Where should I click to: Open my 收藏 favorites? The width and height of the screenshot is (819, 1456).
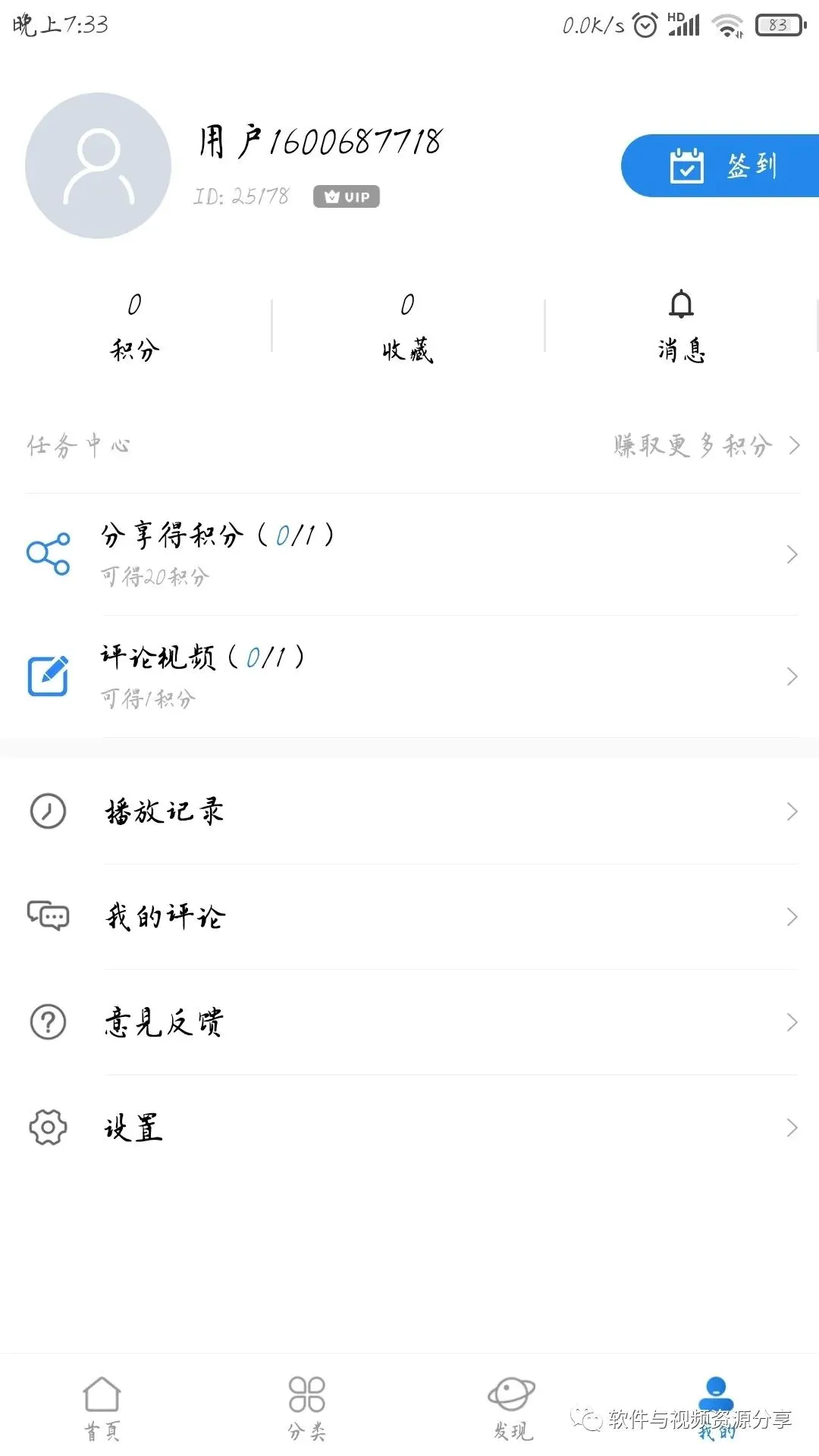[x=408, y=328]
